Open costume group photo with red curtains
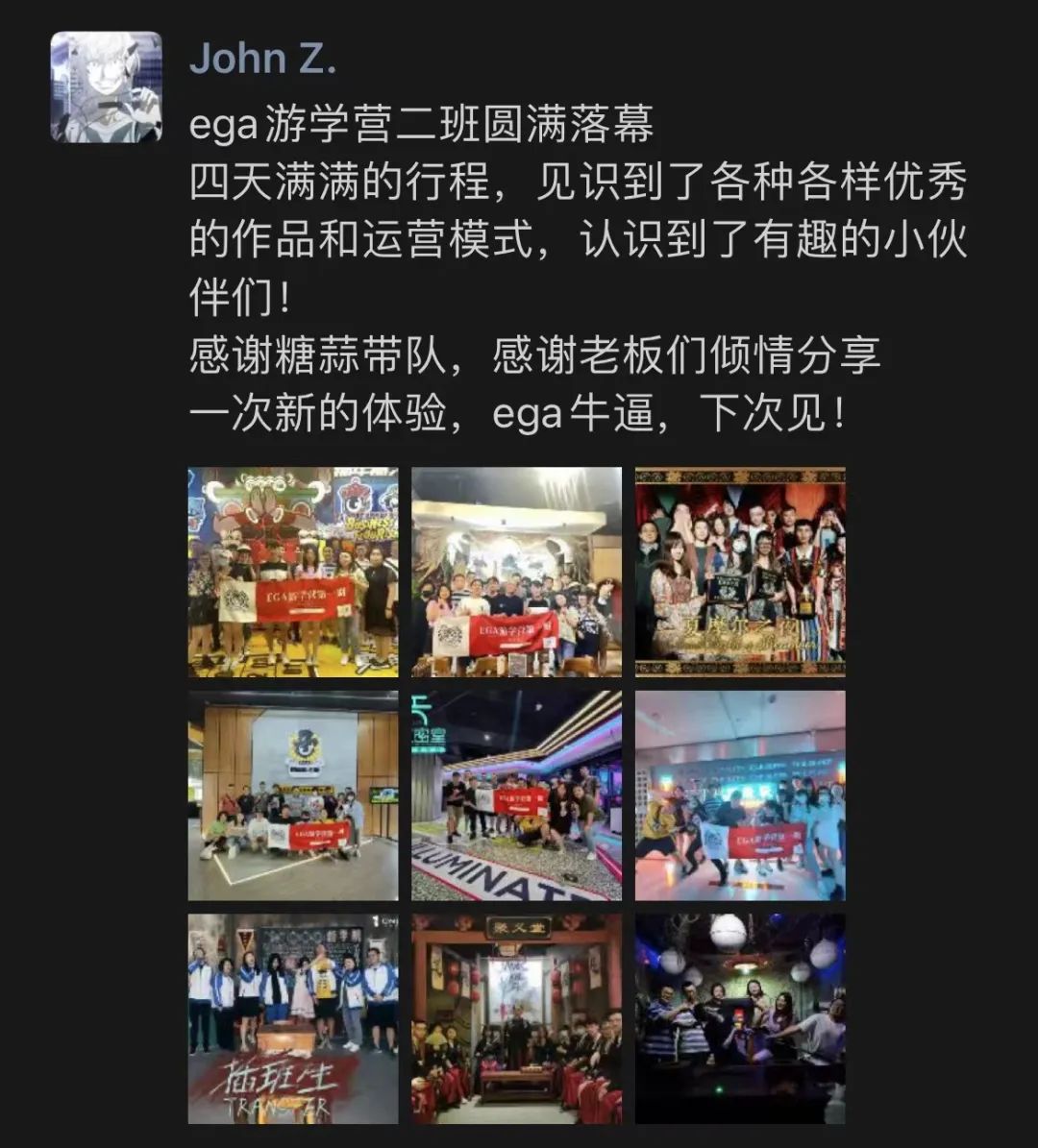The image size is (1038, 1148). (740, 573)
